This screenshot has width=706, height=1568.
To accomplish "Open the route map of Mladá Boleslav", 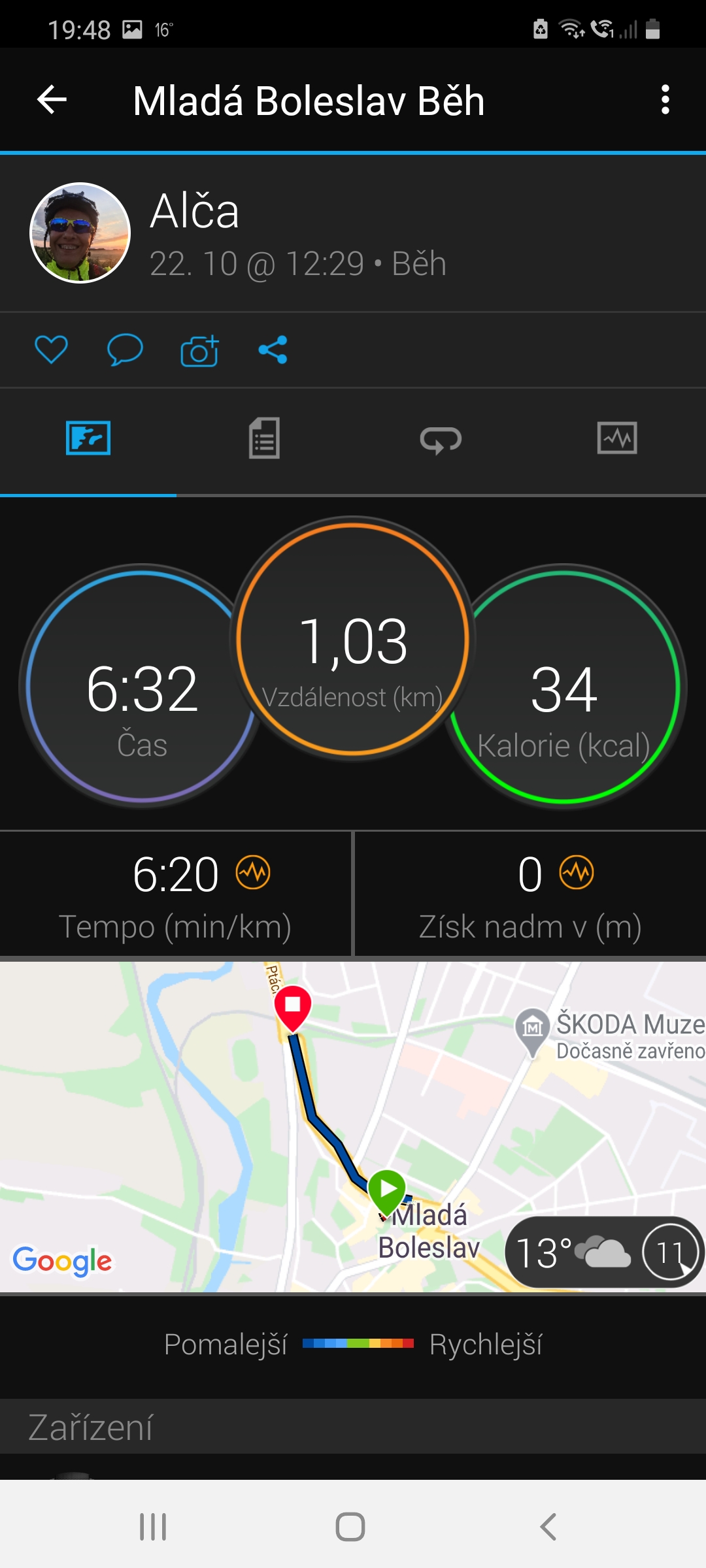I will [x=353, y=1126].
